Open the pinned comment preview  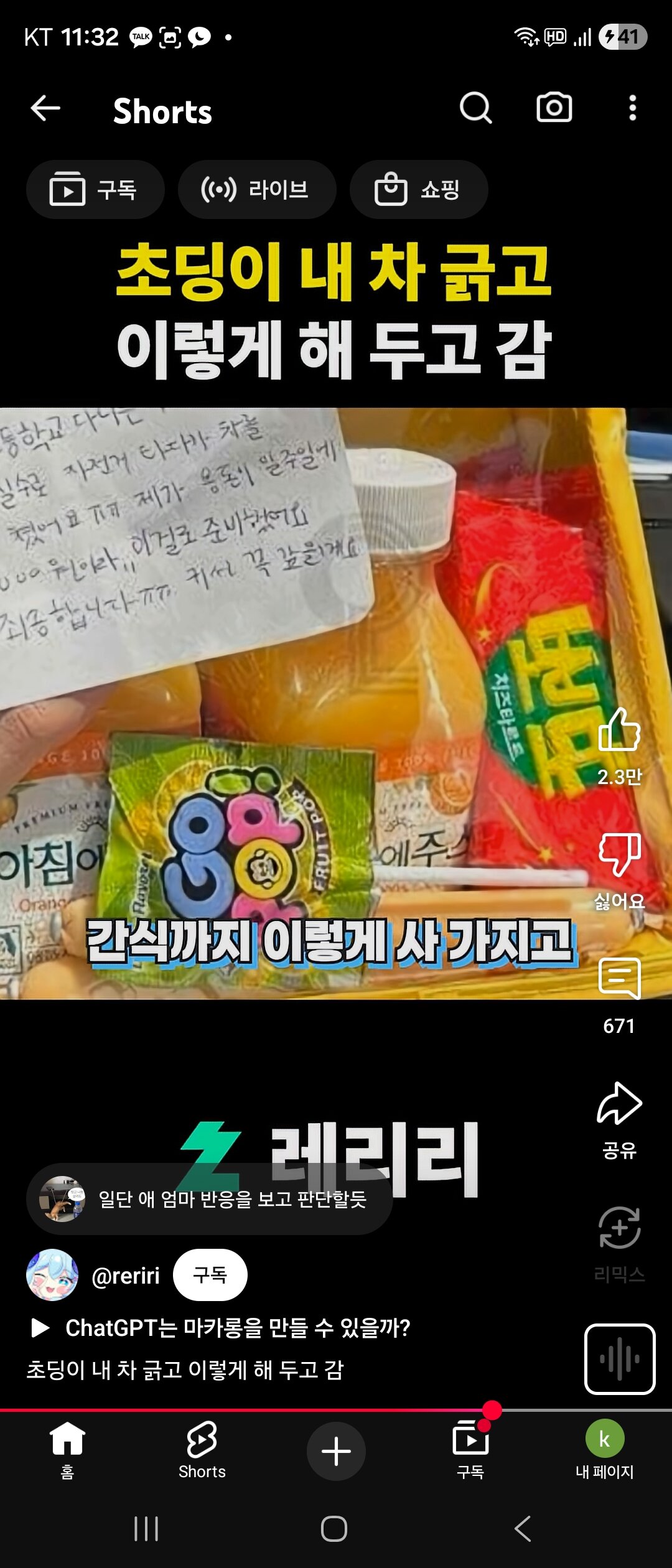(x=210, y=1199)
